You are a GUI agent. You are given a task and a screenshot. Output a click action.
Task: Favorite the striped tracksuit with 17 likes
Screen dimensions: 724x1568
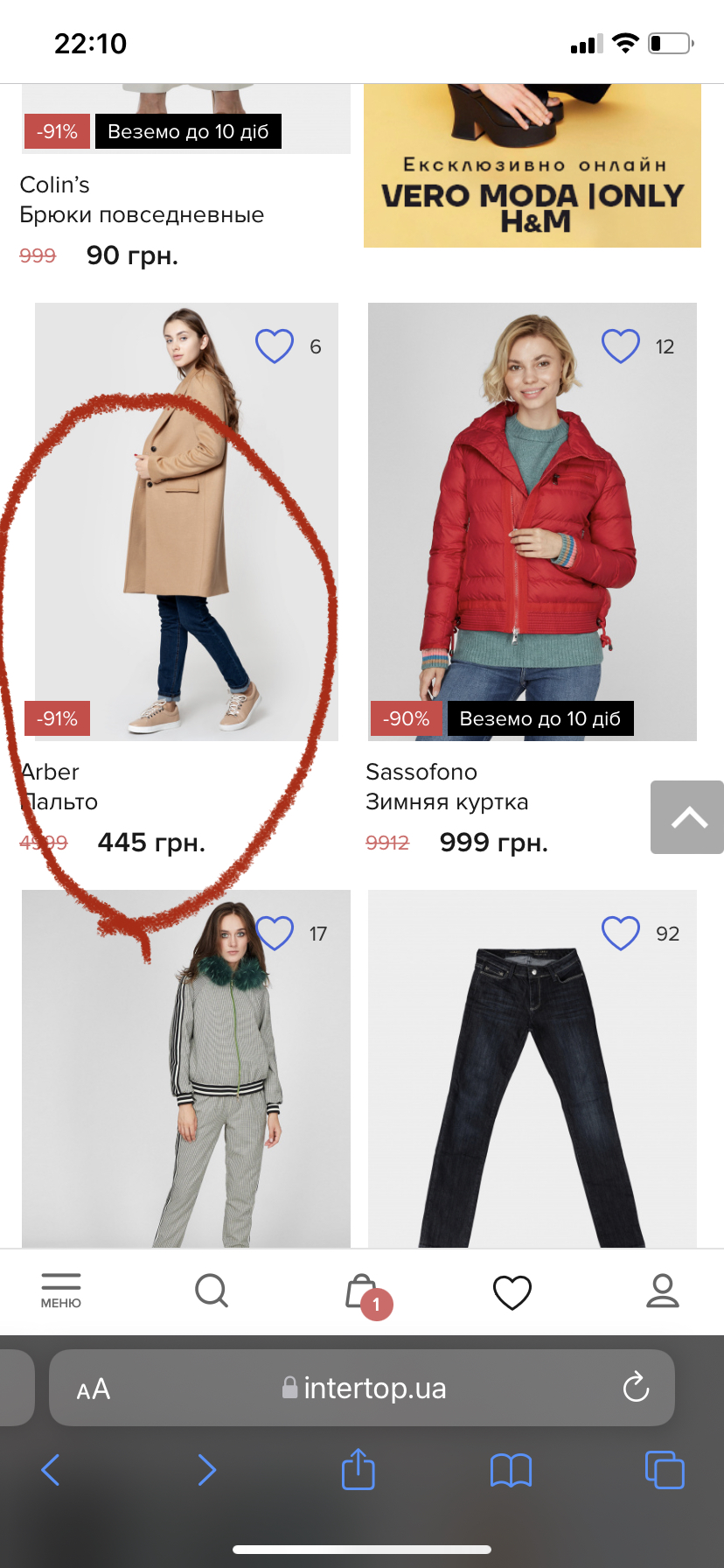(274, 934)
